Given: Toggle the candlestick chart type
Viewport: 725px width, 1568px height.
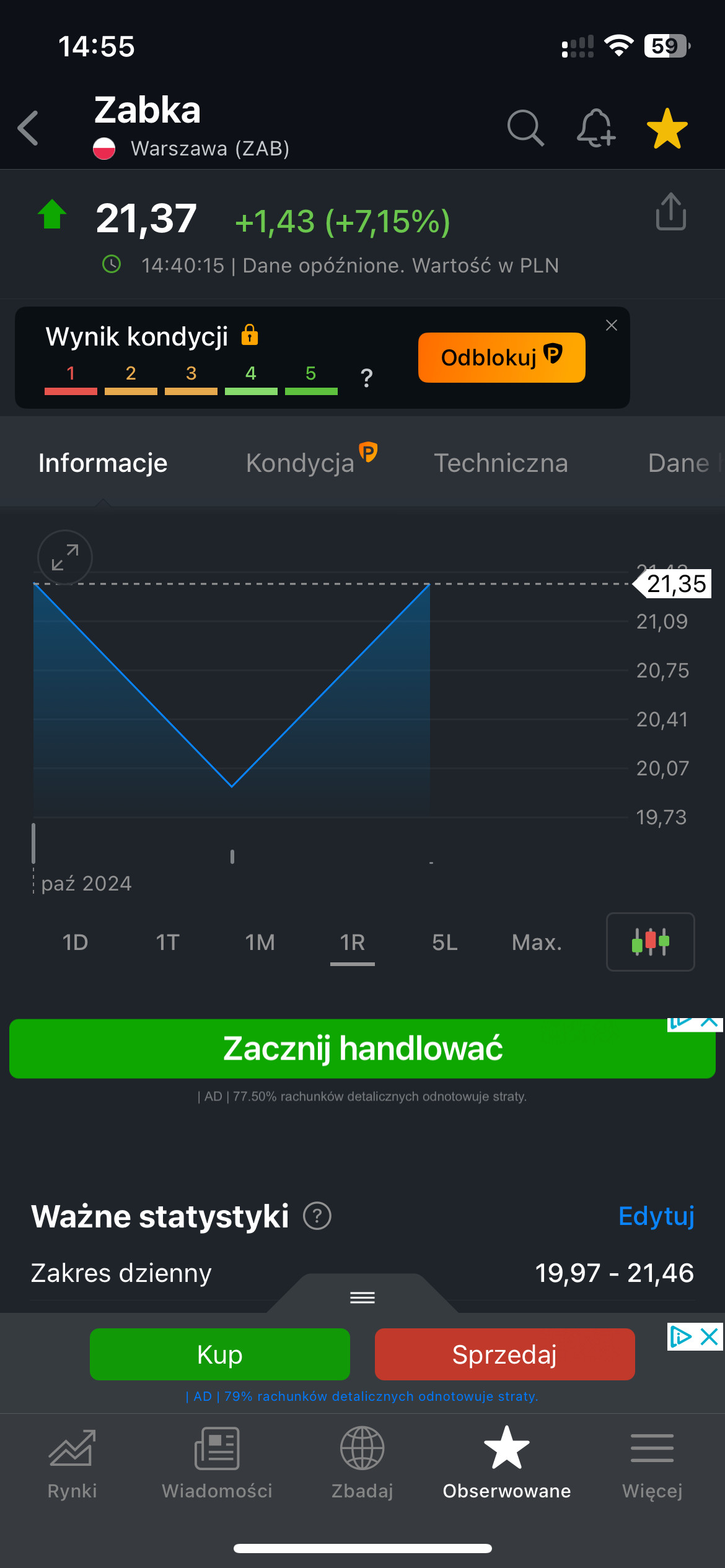Looking at the screenshot, I should tap(650, 941).
